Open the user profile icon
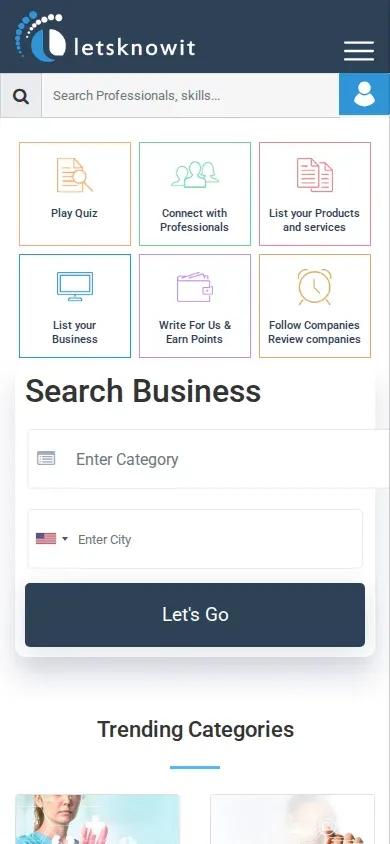This screenshot has width=390, height=844. pos(364,94)
